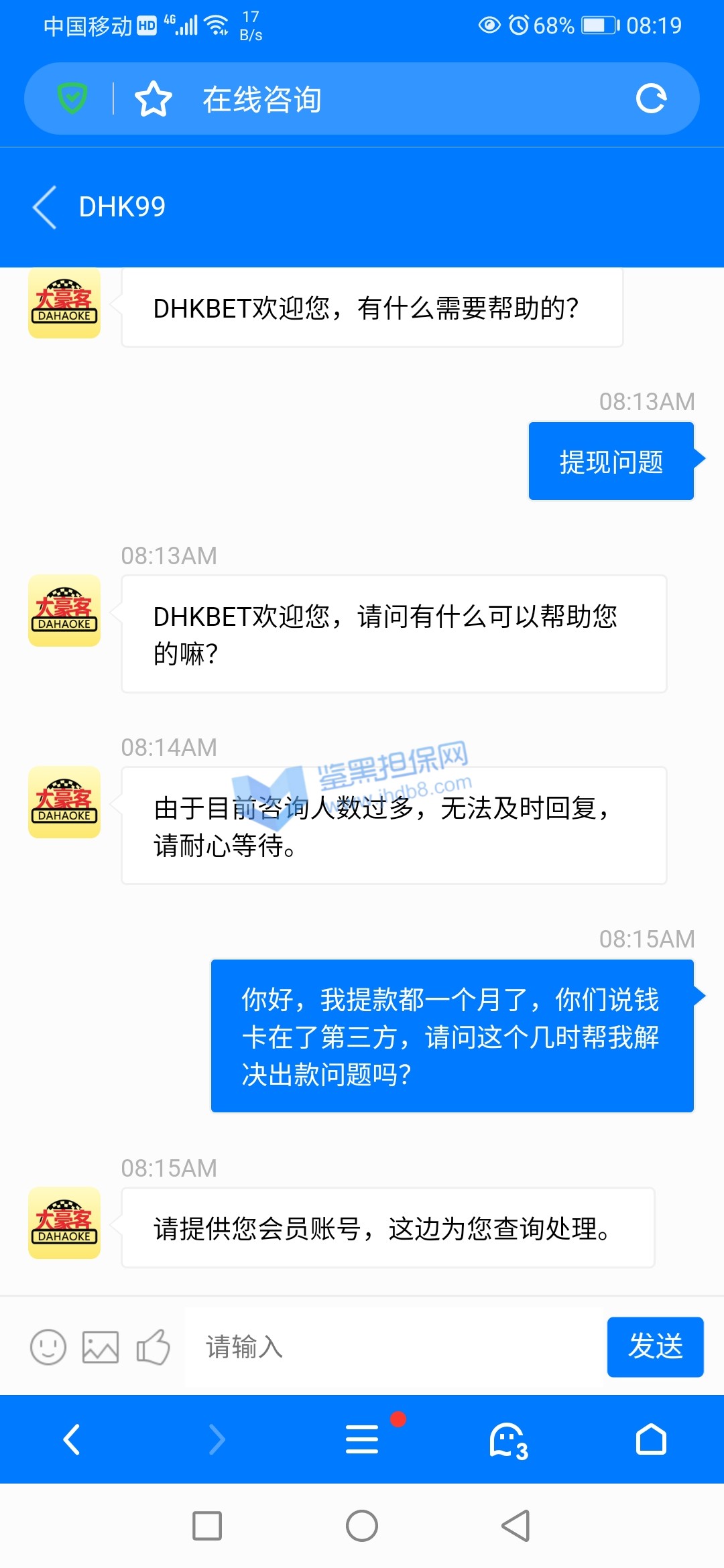Send the message with 发送 button
Screen dimensions: 724x1568
point(655,1347)
